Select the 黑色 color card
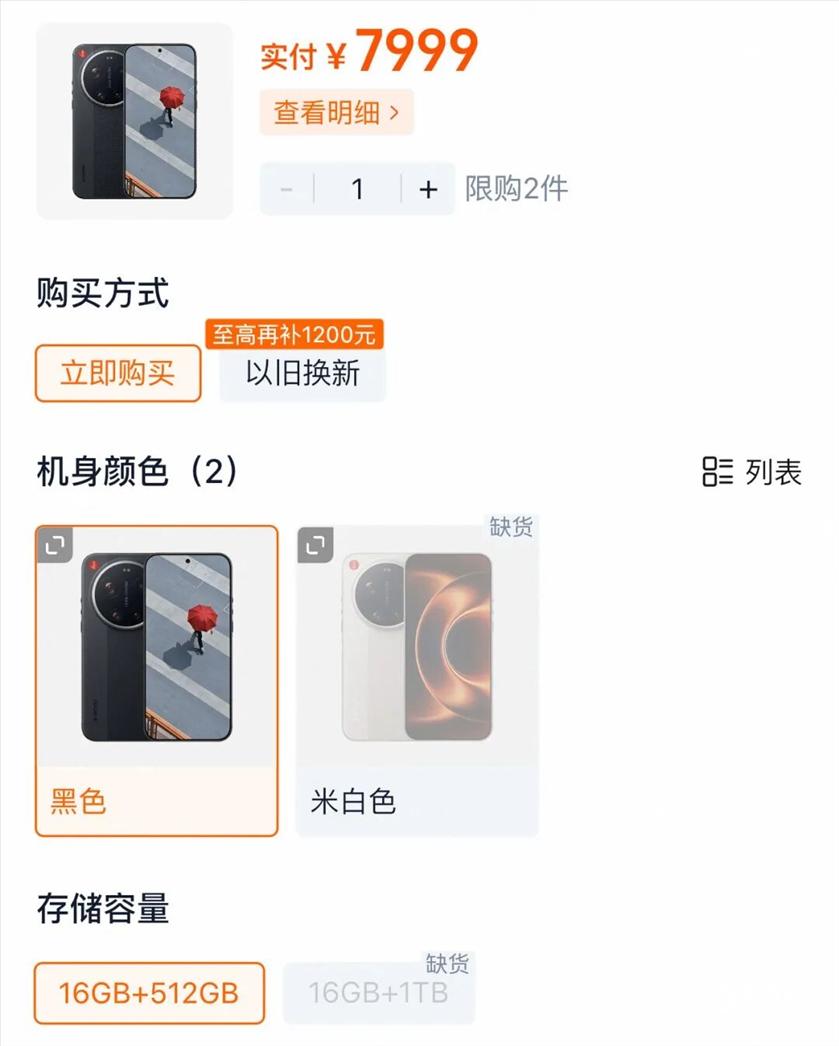Screen dimensions: 839x1046 pos(157,680)
